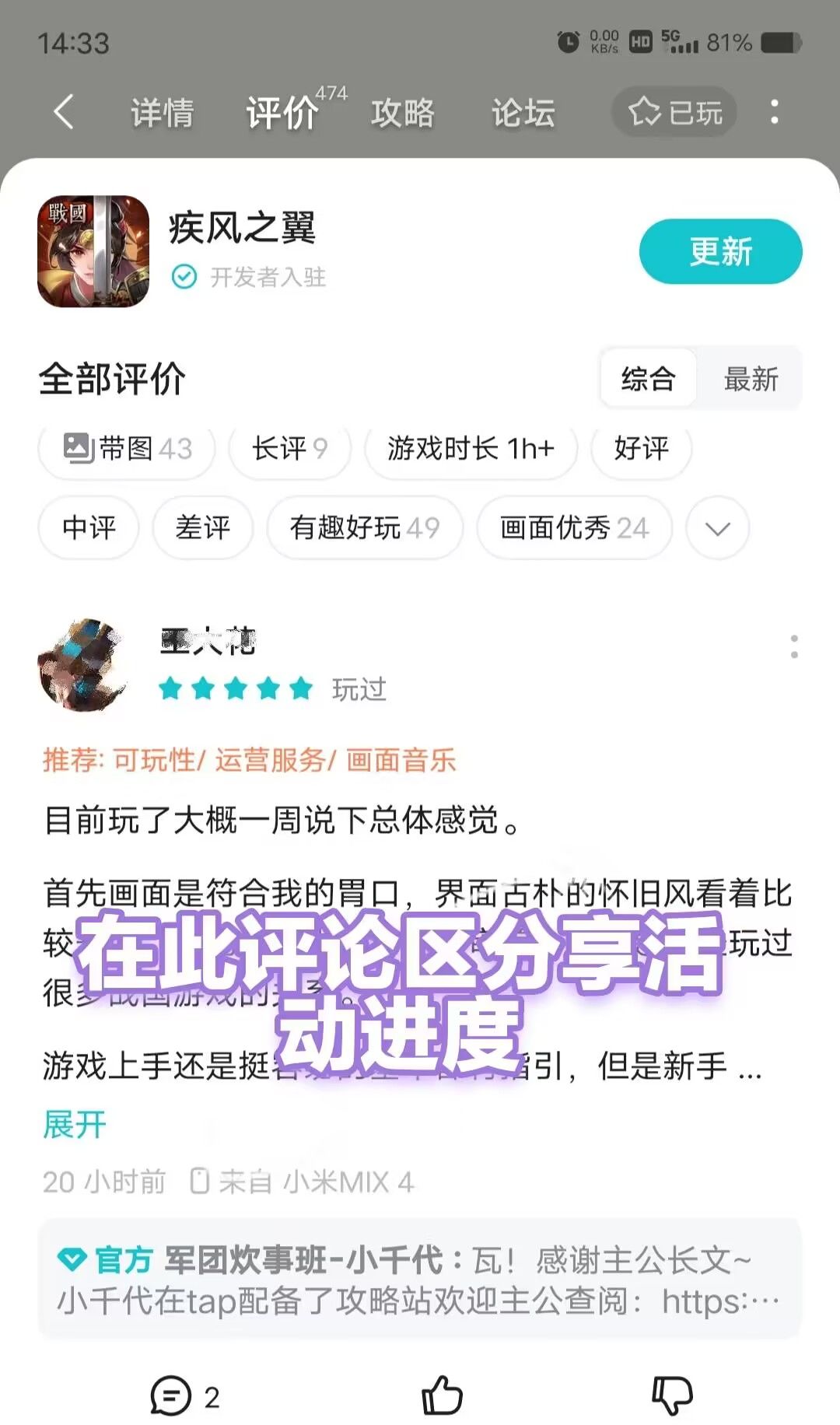Open the 攻略 tab

pos(403,113)
